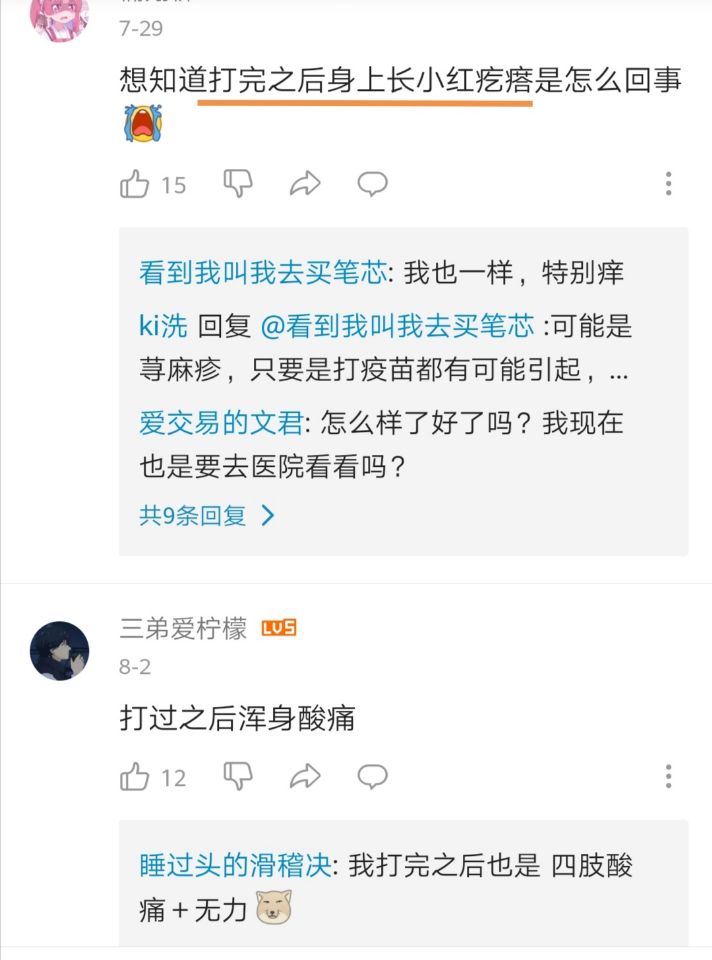Dislike the comment about 小红疙瘩
The width and height of the screenshot is (712, 960).
[x=237, y=183]
